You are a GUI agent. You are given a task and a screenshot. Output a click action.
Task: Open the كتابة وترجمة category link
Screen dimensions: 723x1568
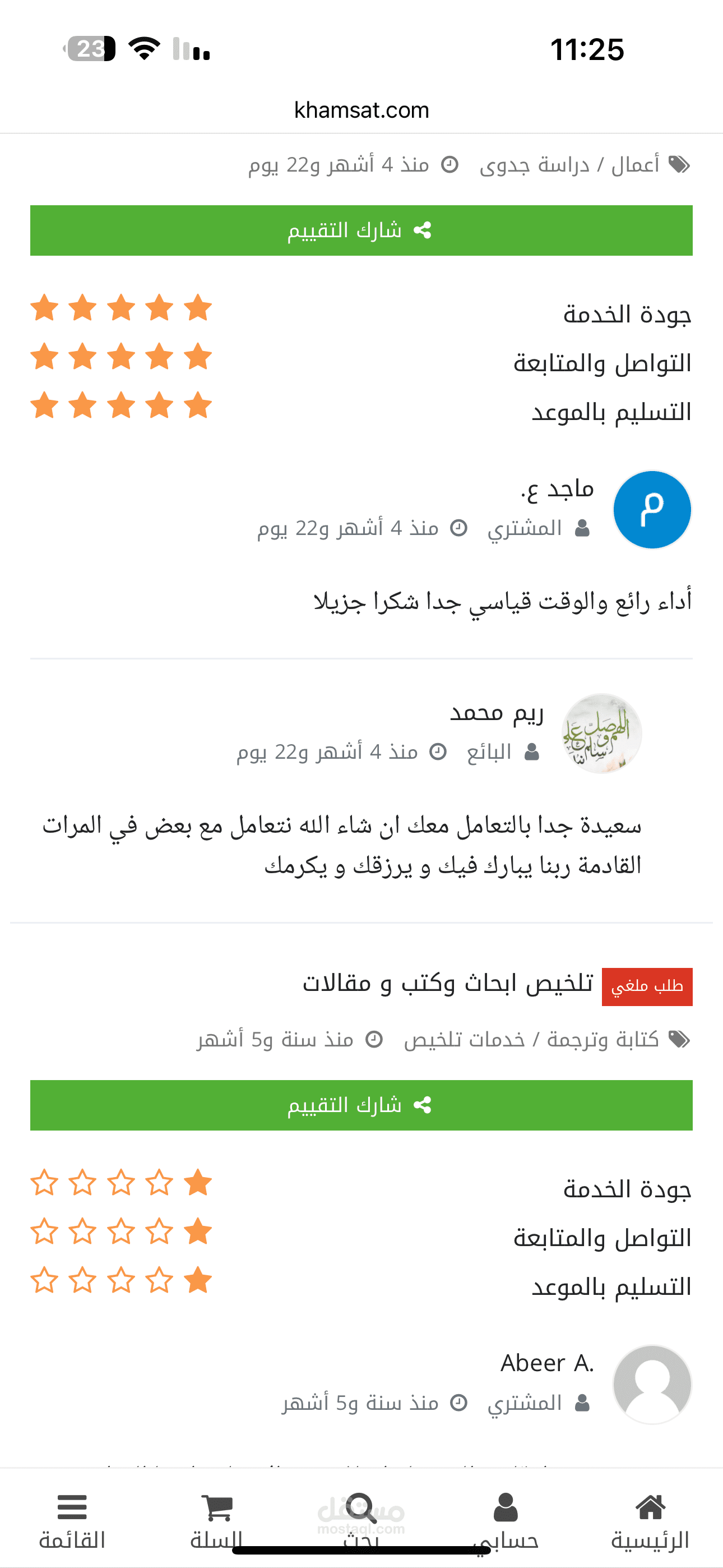[x=602, y=1039]
